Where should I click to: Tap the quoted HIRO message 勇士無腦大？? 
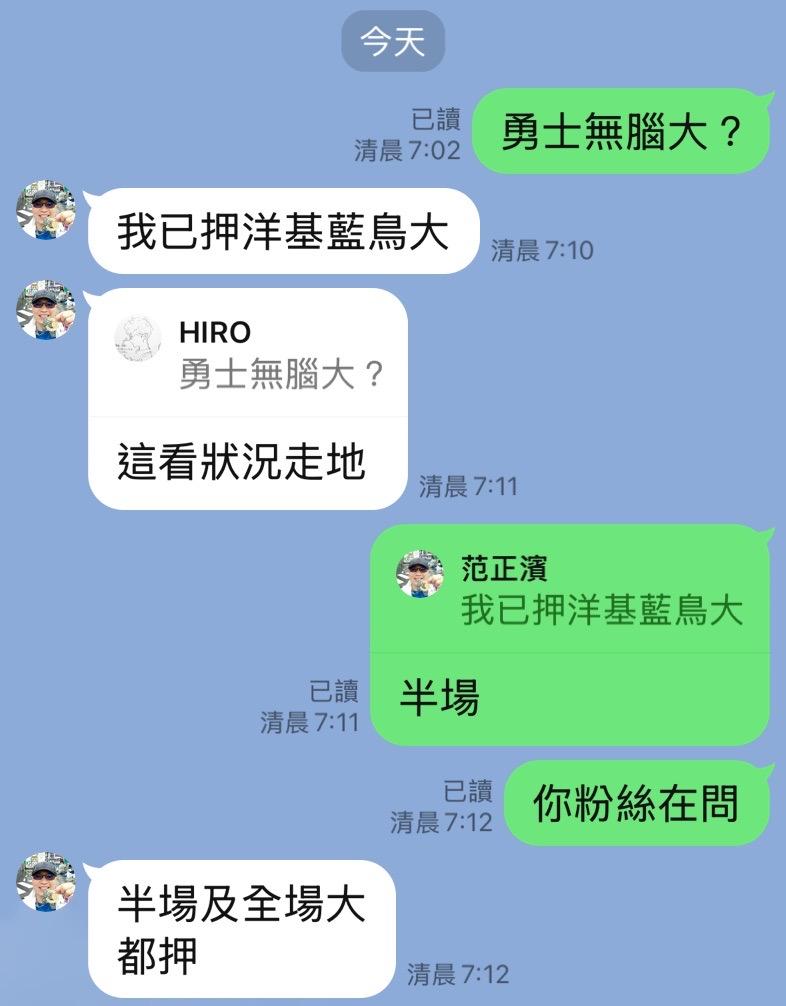(x=248, y=354)
